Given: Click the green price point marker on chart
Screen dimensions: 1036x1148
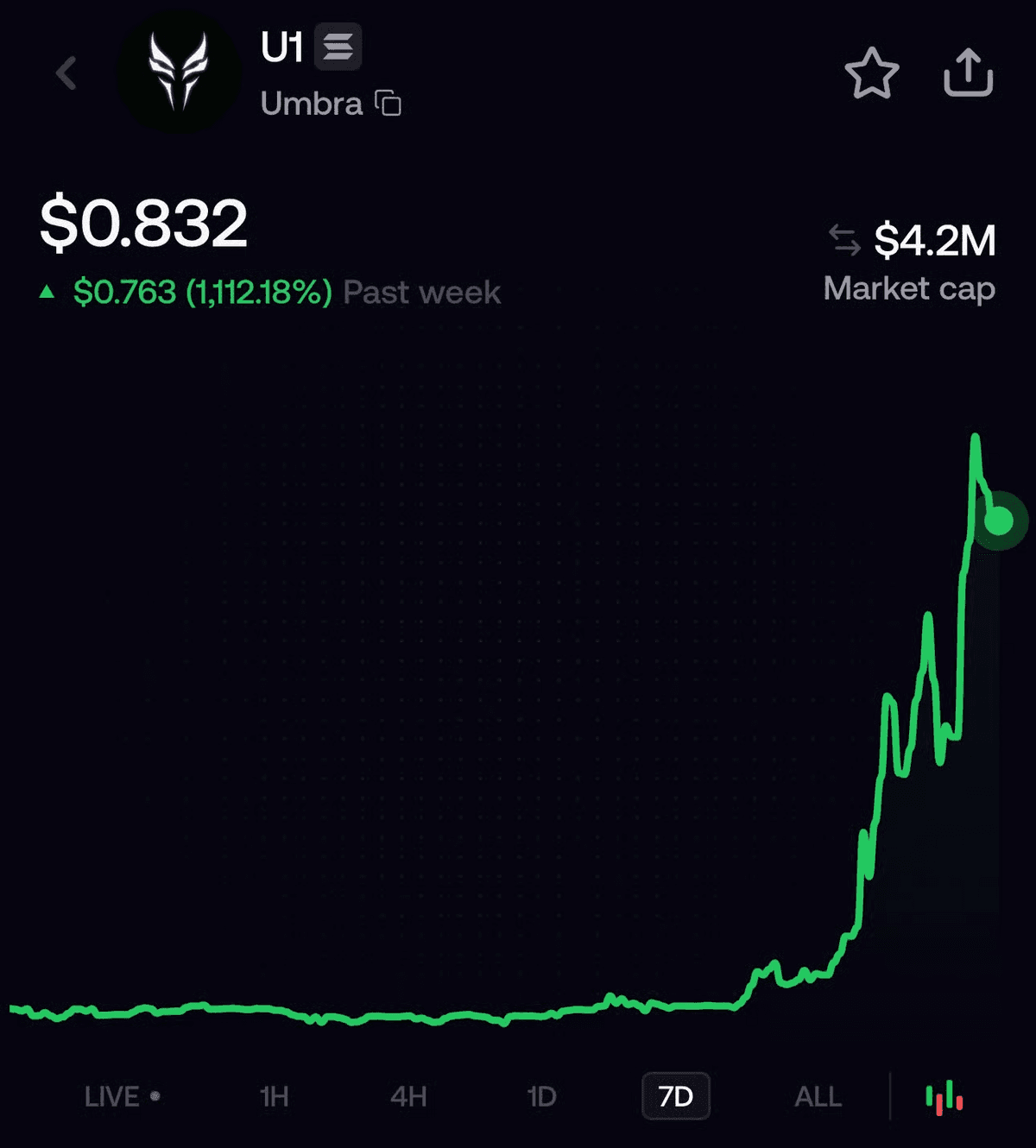Looking at the screenshot, I should pyautogui.click(x=997, y=520).
